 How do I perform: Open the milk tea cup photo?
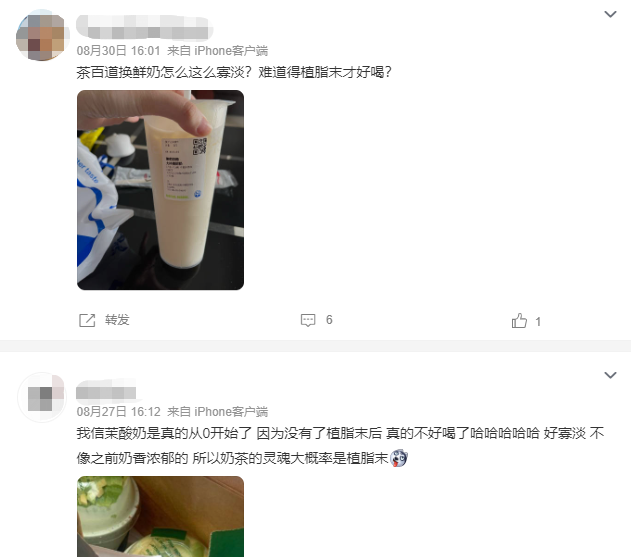pyautogui.click(x=160, y=190)
